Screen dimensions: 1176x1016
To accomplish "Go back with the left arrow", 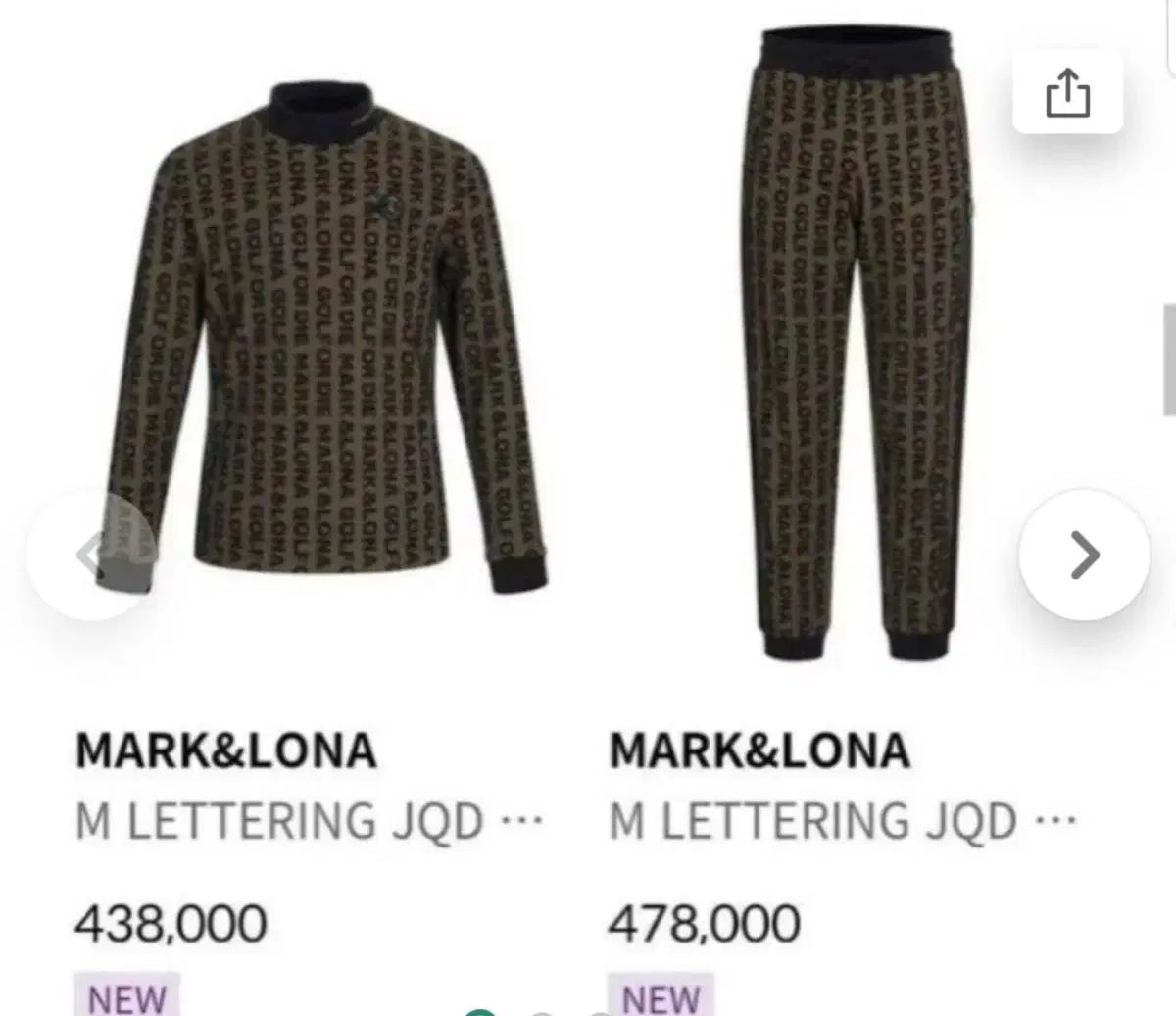I will pyautogui.click(x=91, y=556).
